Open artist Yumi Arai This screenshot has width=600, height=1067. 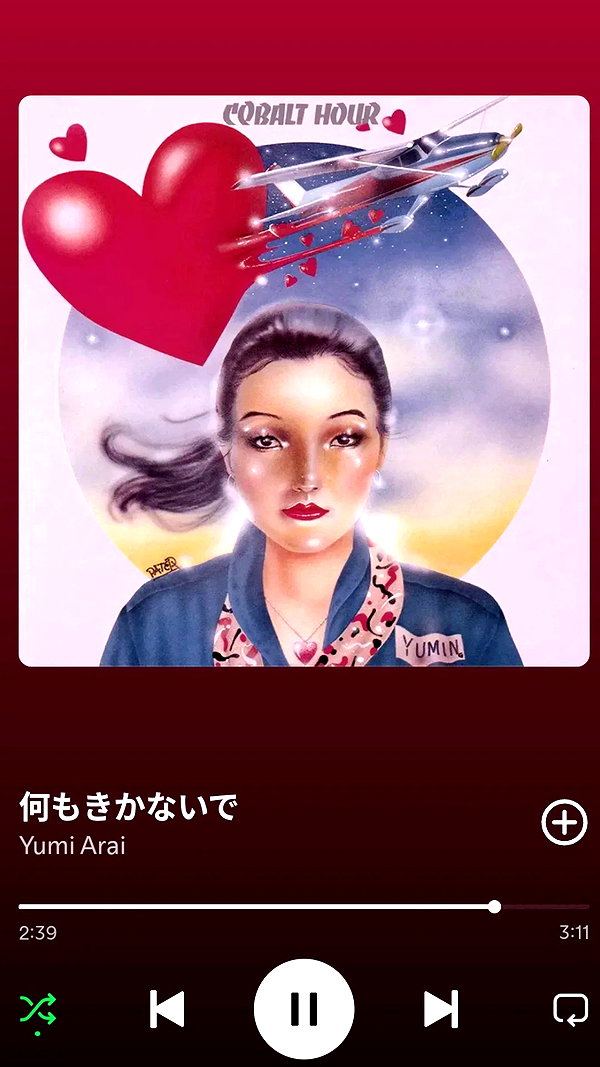(72, 844)
